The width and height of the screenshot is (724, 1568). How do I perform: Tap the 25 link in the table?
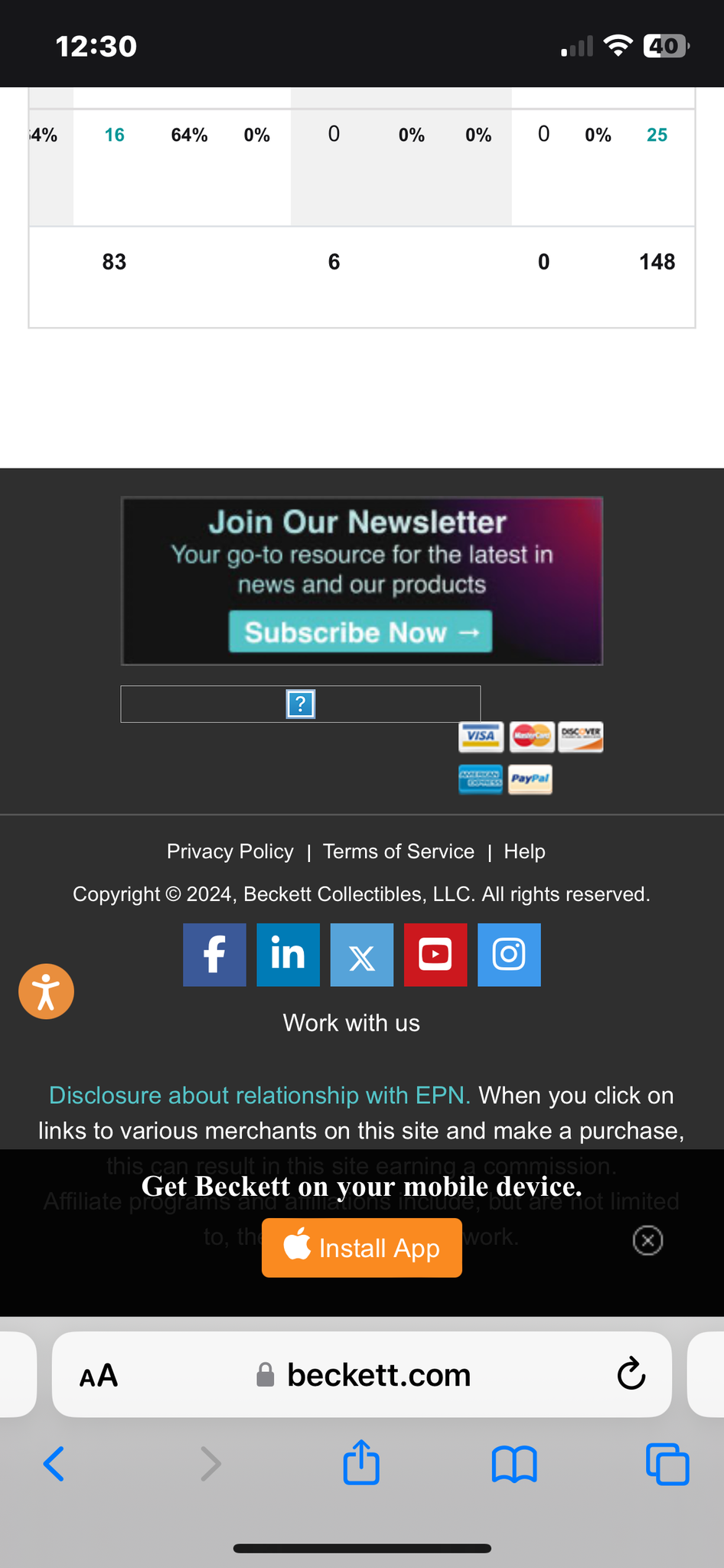point(657,136)
